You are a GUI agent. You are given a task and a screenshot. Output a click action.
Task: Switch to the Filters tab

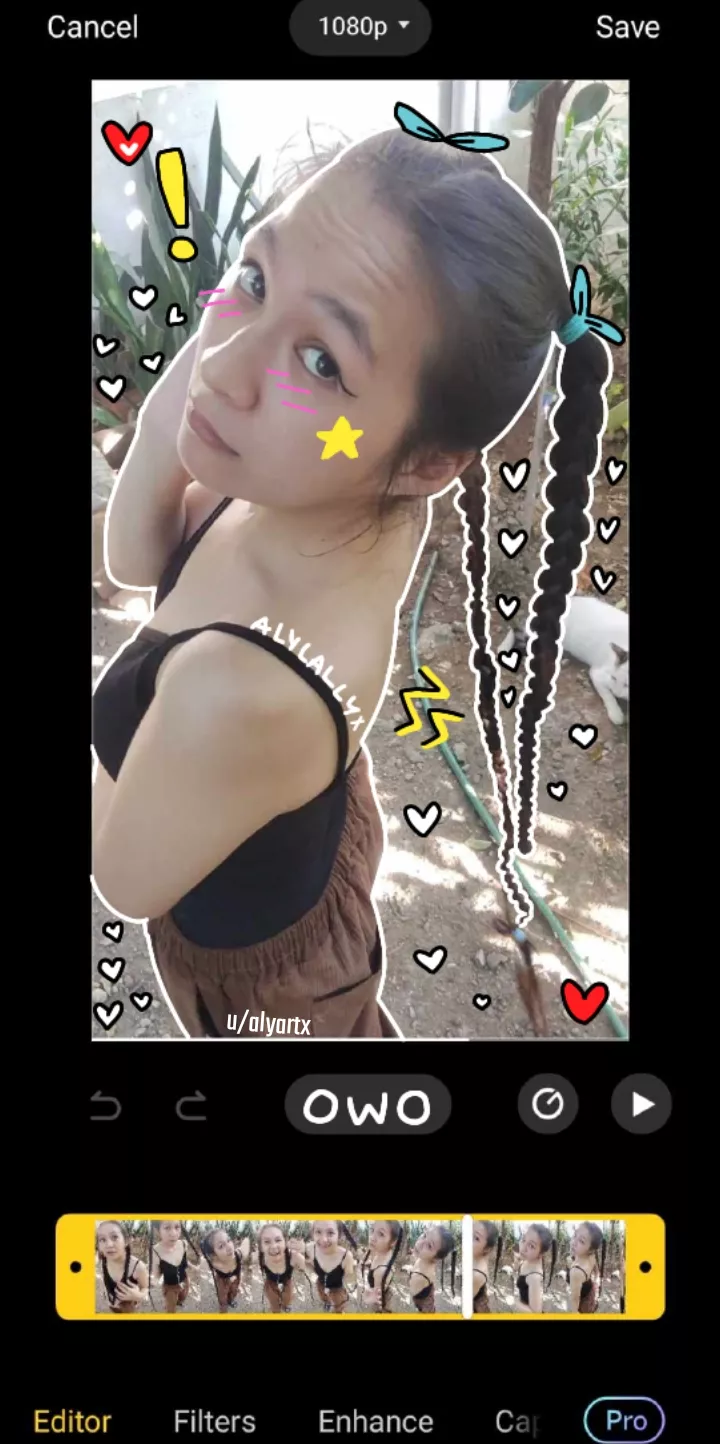(x=214, y=1421)
